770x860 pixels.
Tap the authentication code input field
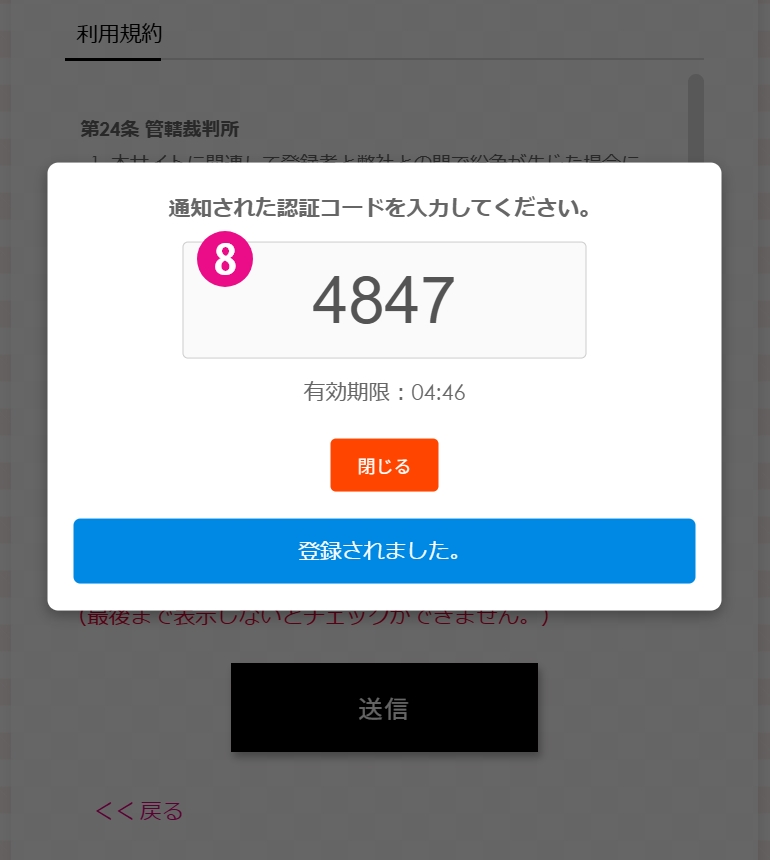pos(384,300)
